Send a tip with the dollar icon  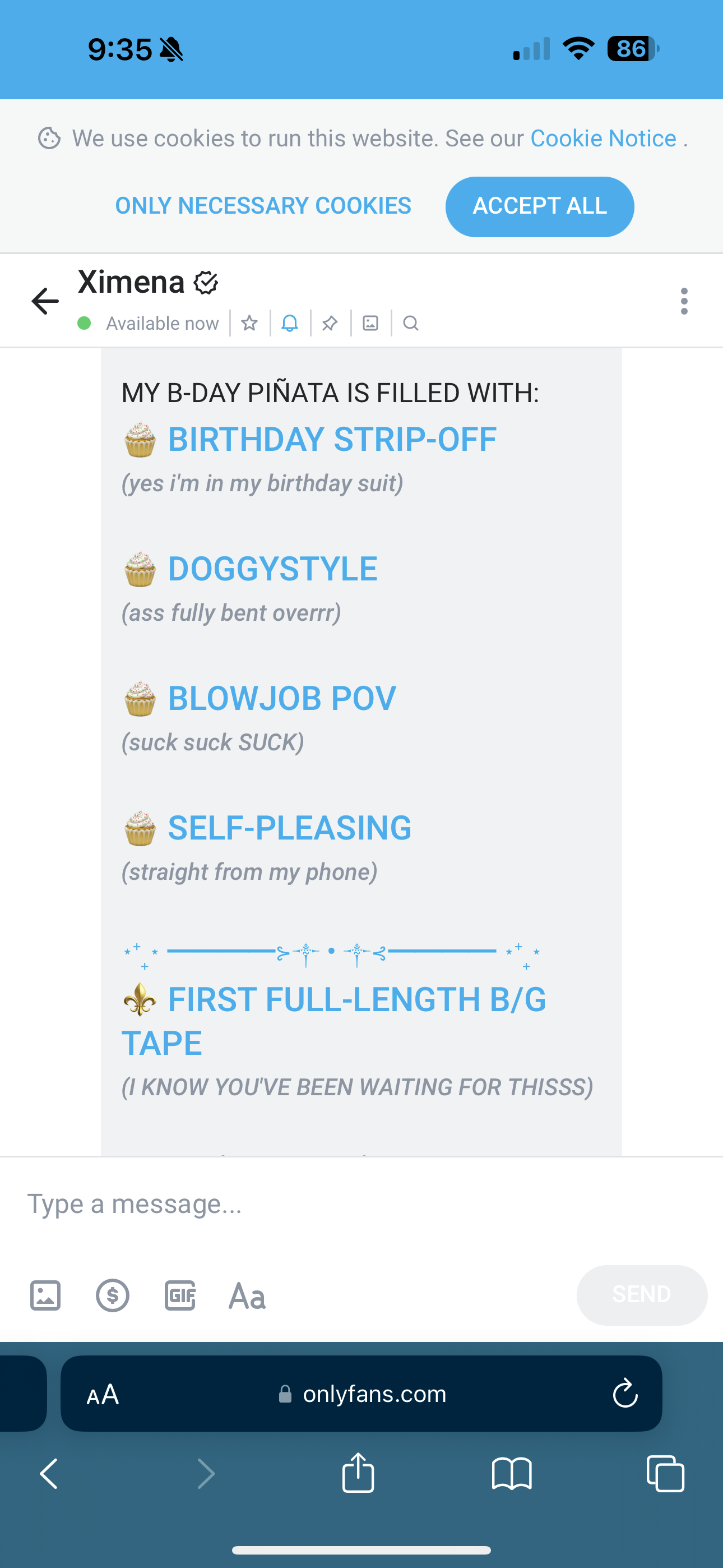point(113,1295)
